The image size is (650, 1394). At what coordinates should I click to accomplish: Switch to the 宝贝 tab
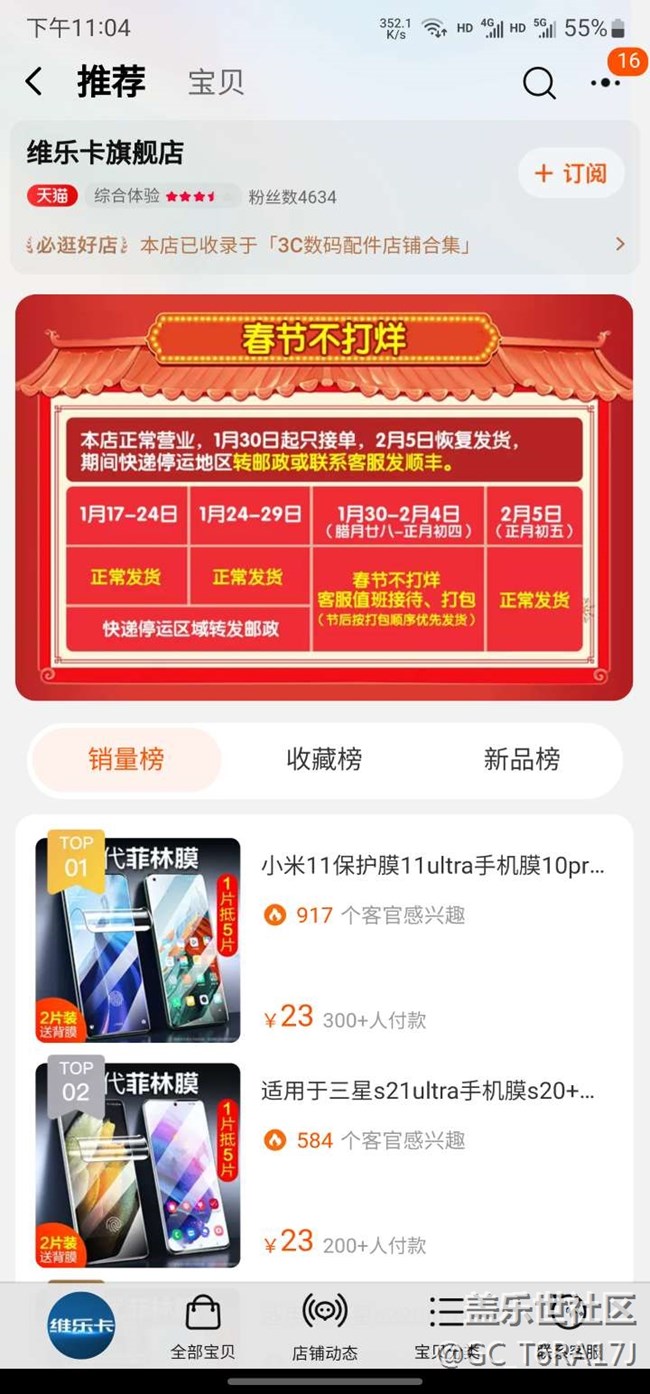pyautogui.click(x=215, y=82)
